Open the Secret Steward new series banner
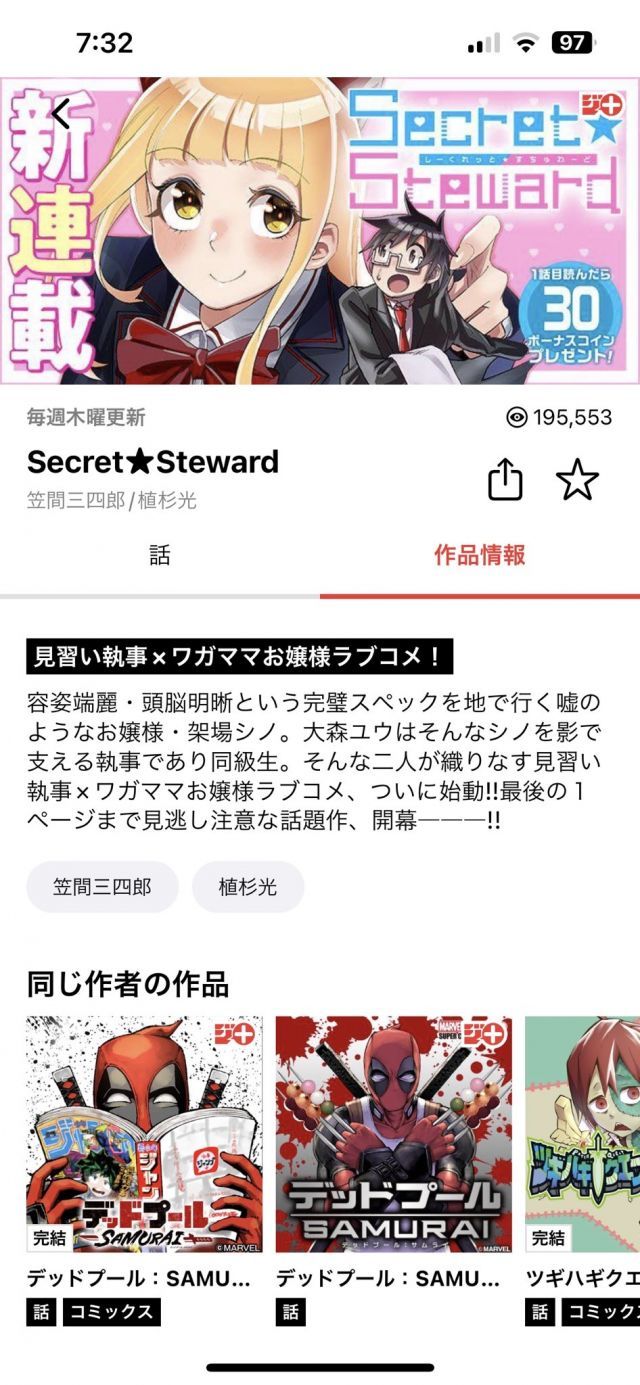The height and width of the screenshot is (1385, 640). click(x=320, y=232)
